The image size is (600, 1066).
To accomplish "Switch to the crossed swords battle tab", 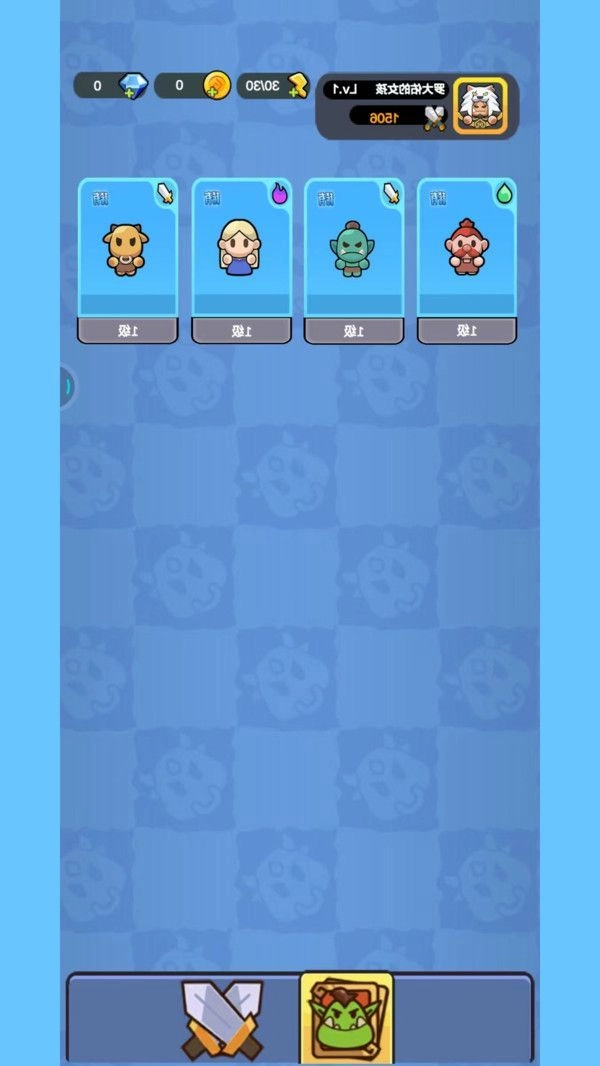I will (x=222, y=1018).
